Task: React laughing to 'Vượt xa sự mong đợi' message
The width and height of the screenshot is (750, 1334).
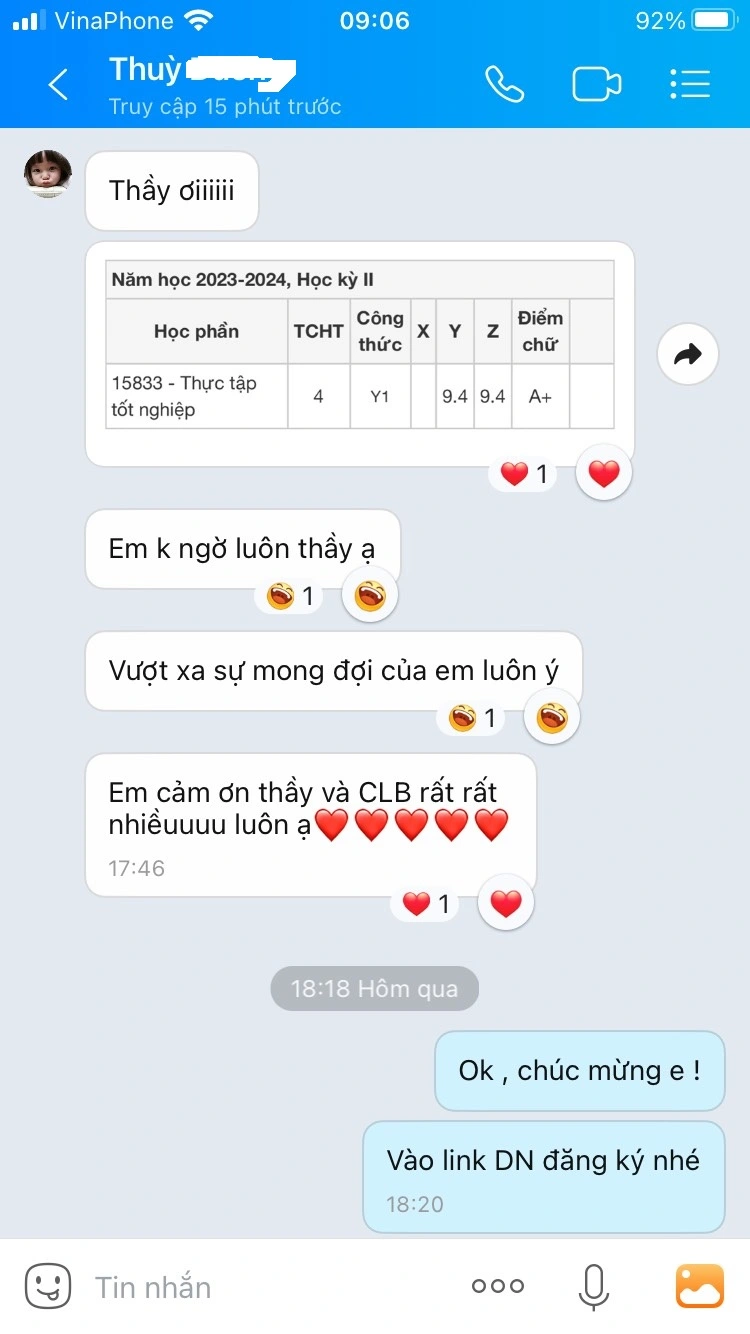Action: (x=551, y=718)
